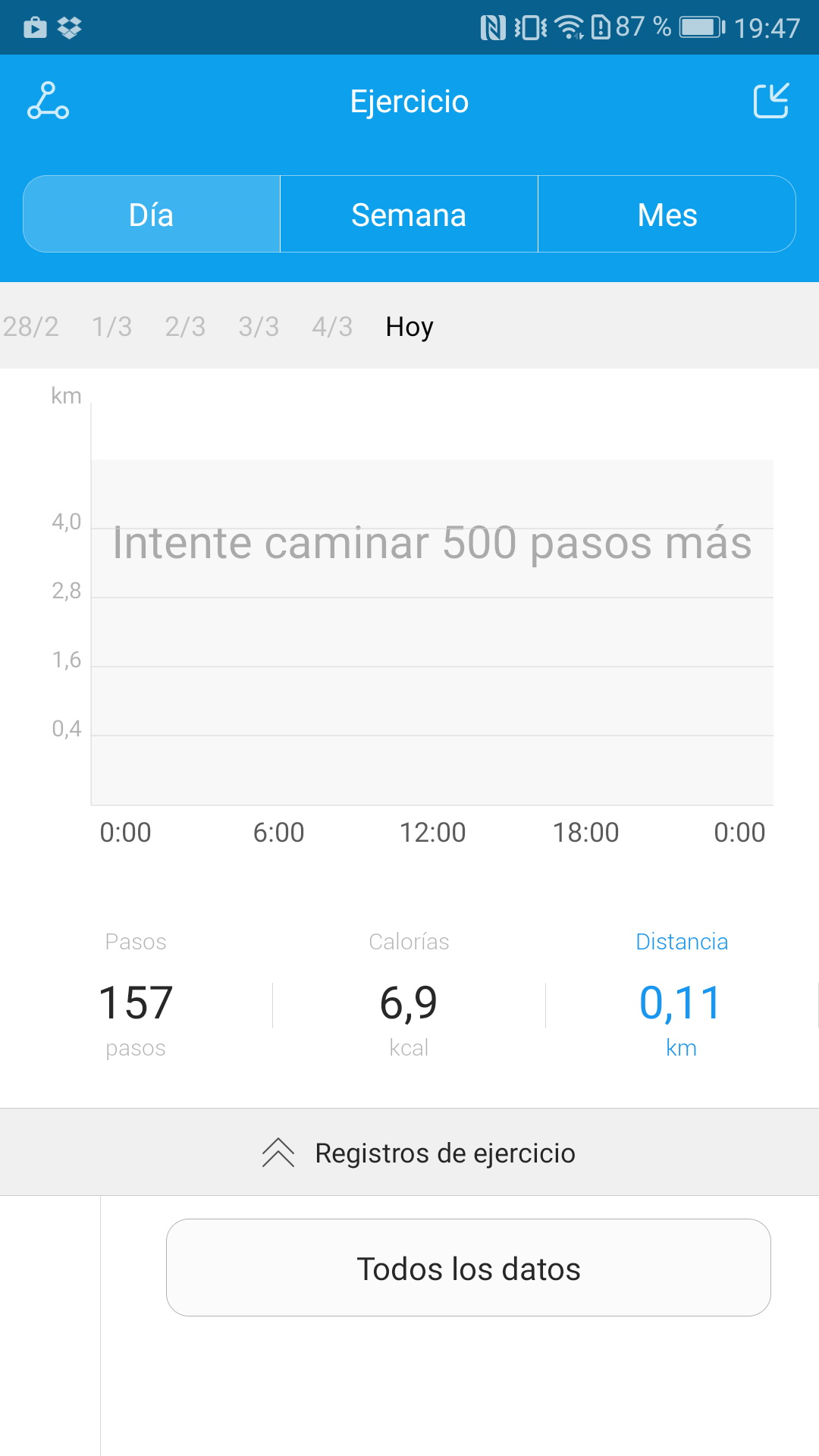Image resolution: width=819 pixels, height=1456 pixels.
Task: Open Todos los datos
Action: click(x=468, y=1268)
